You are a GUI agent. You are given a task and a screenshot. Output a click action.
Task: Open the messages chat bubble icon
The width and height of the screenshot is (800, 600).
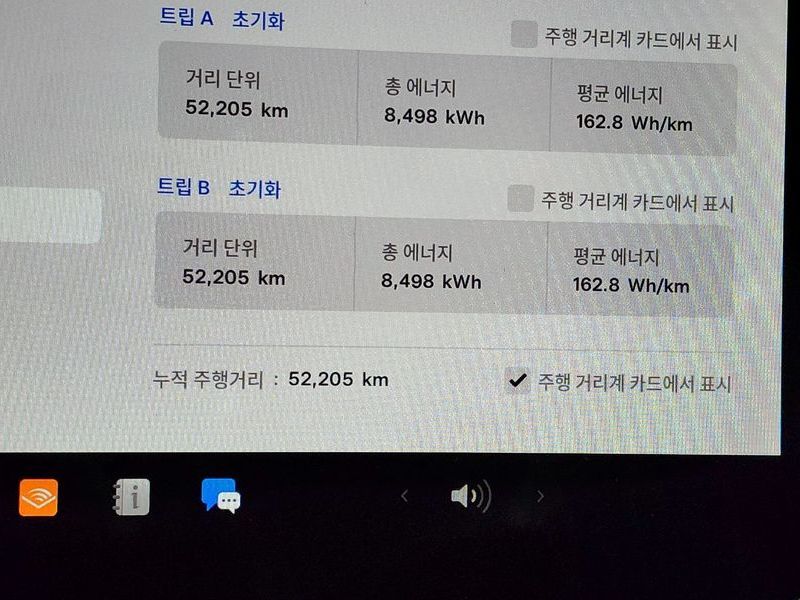220,496
